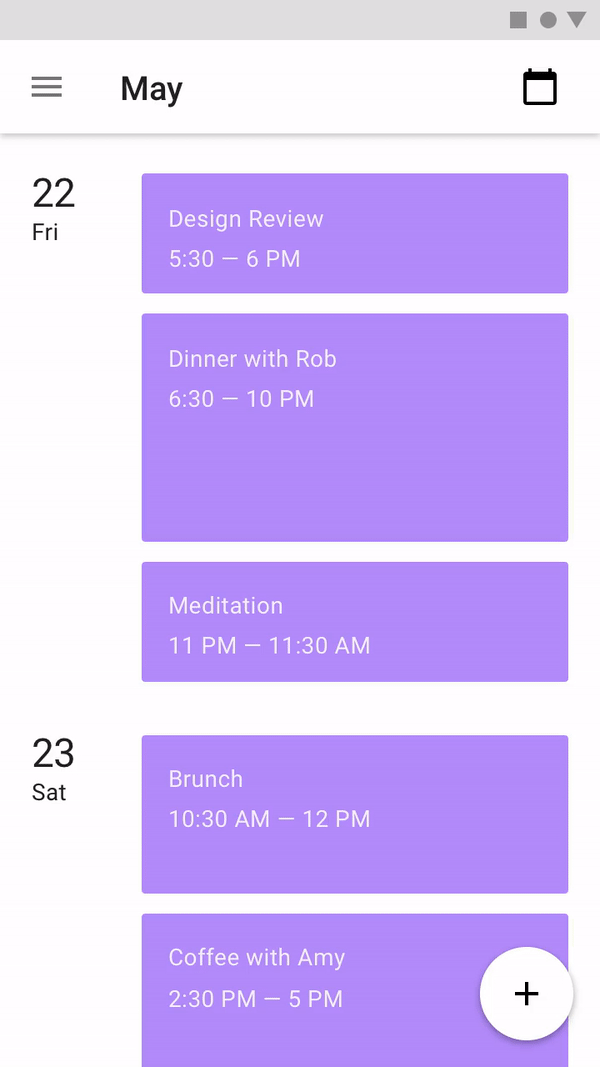View the Meditation event details
This screenshot has width=600, height=1067.
pyautogui.click(x=354, y=622)
